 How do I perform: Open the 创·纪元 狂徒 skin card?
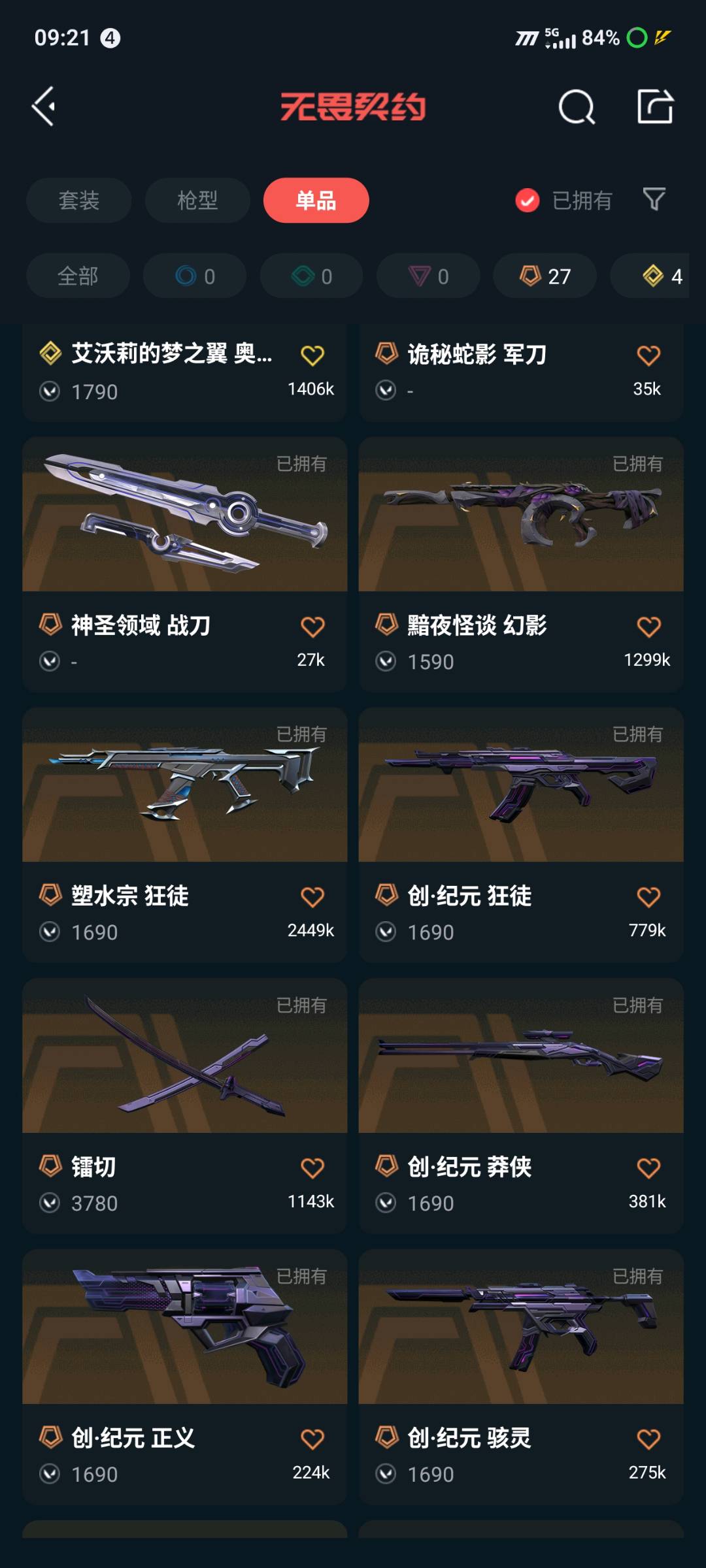click(x=521, y=835)
